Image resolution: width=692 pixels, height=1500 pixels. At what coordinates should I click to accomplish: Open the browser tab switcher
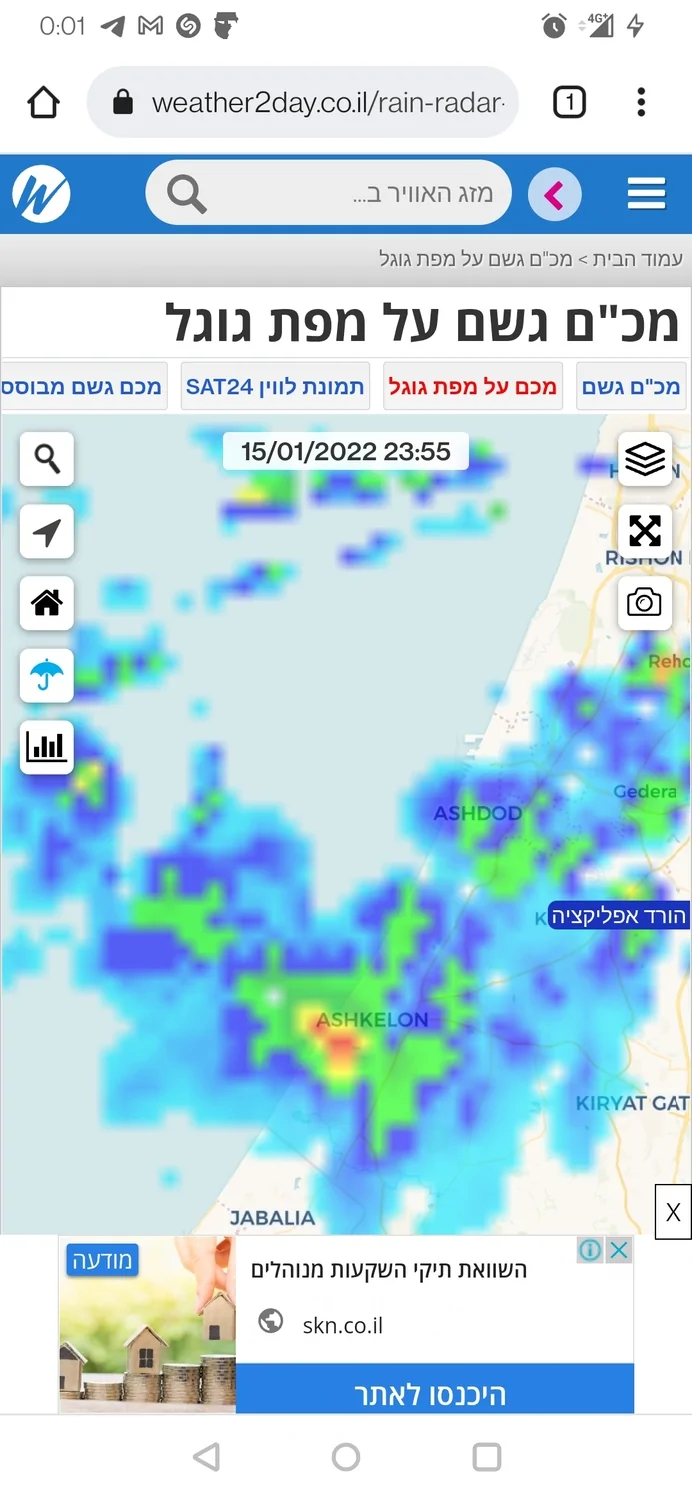coord(569,102)
